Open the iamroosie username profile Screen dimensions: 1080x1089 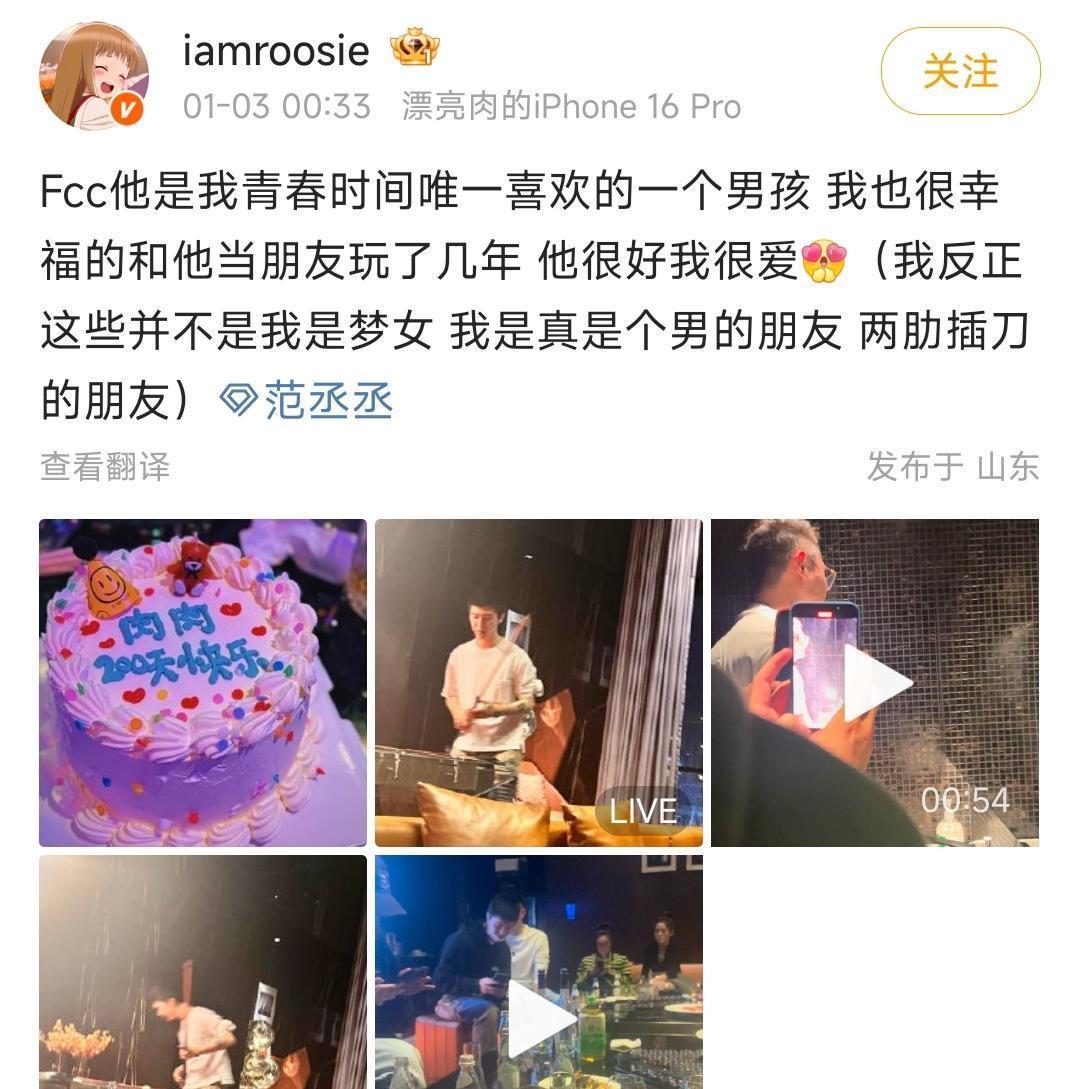coord(275,51)
